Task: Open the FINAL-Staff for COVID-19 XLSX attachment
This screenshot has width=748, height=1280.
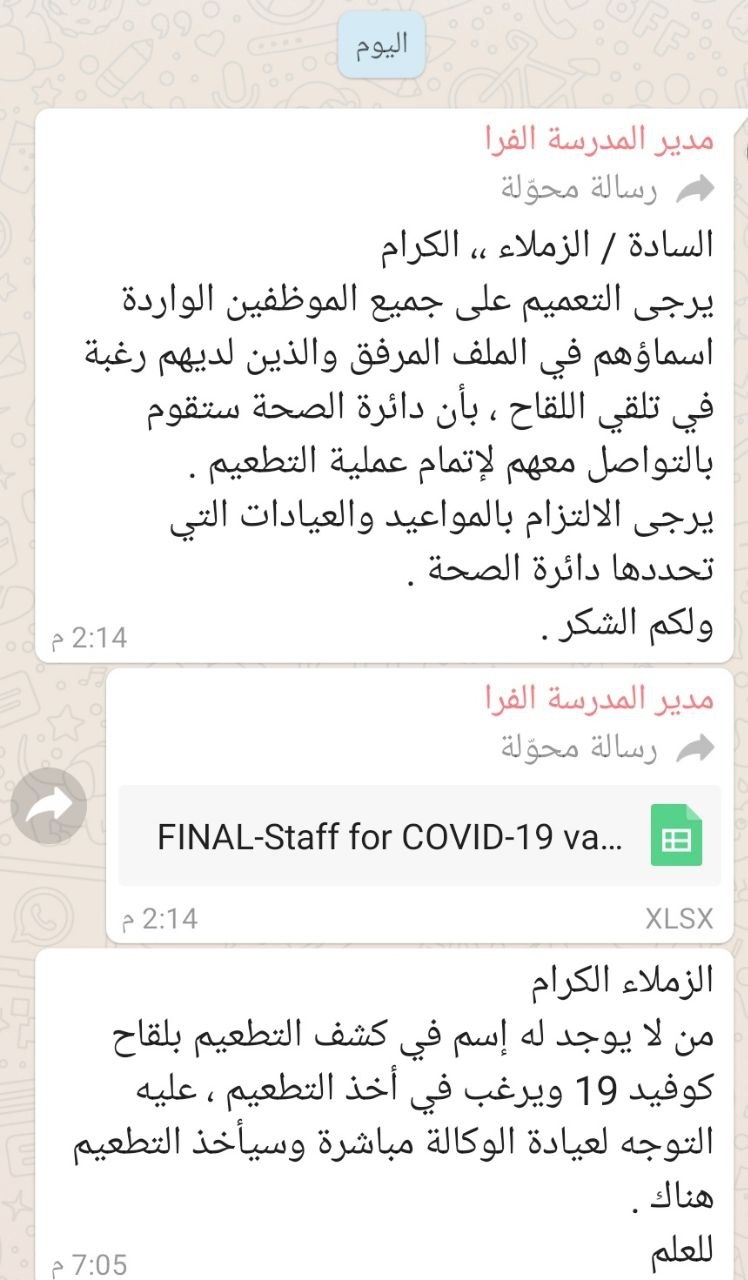Action: click(419, 836)
